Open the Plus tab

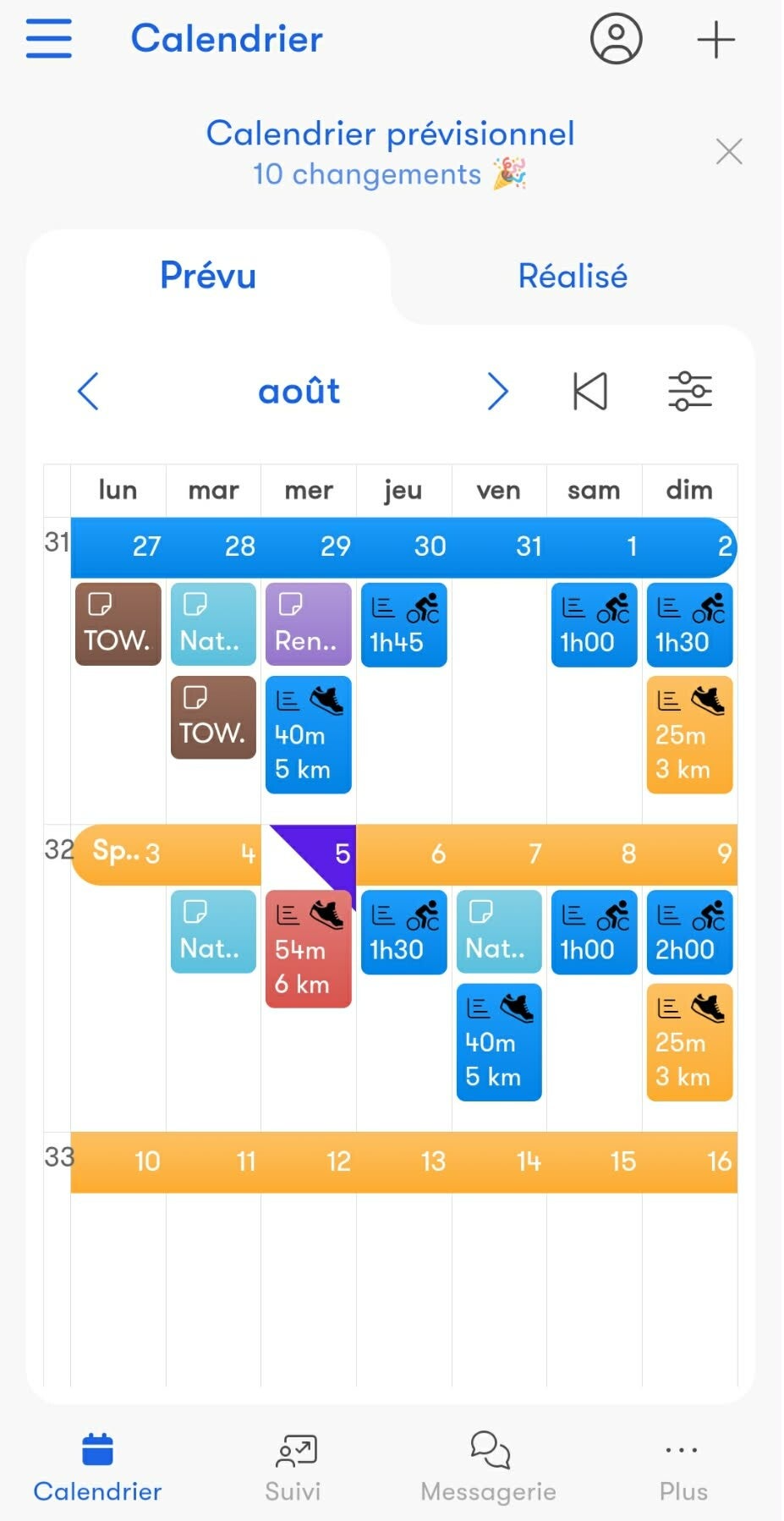[683, 1469]
